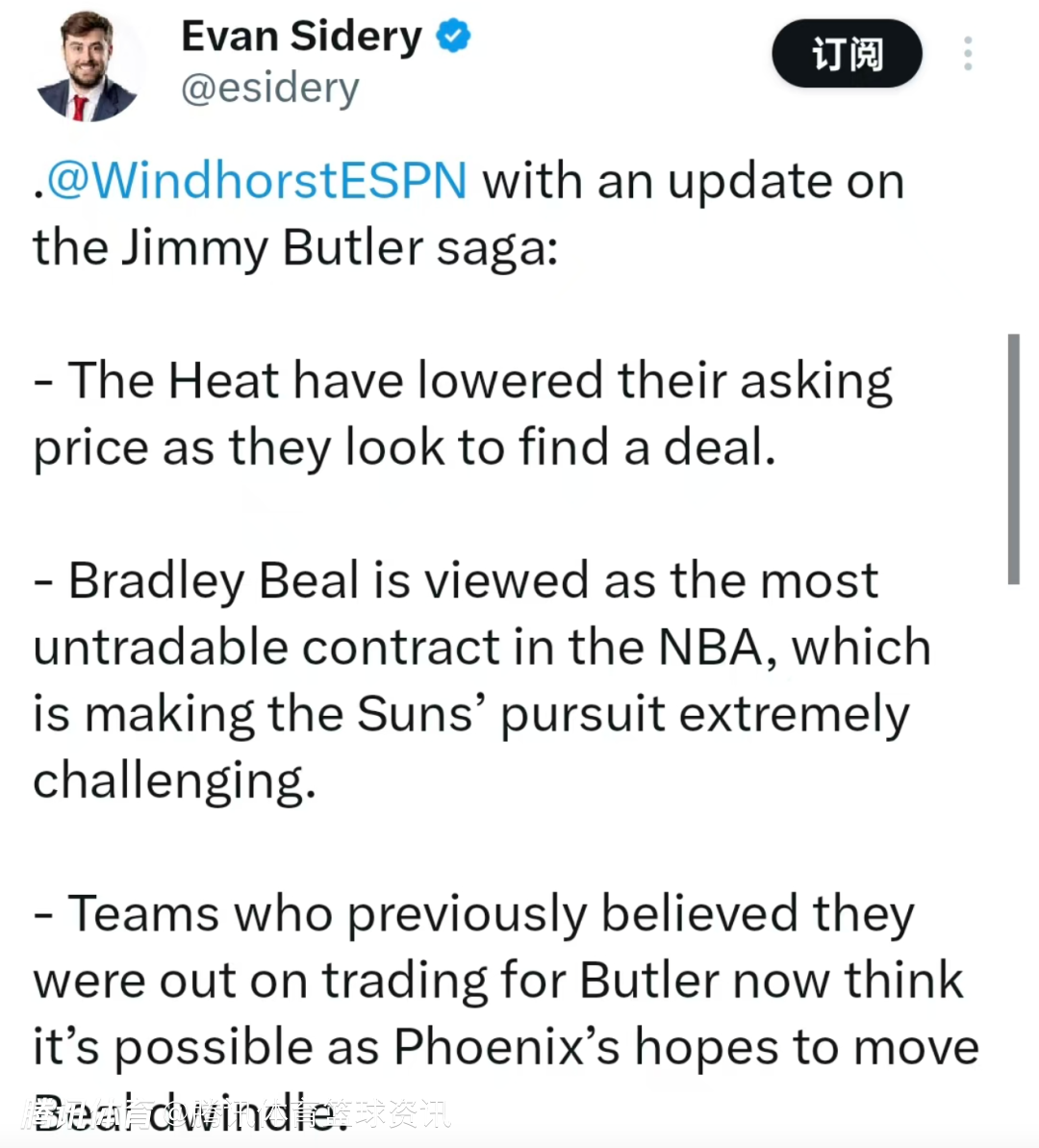Image resolution: width=1039 pixels, height=1148 pixels.
Task: View Evan Sidery's profile via his name
Action: point(301,37)
